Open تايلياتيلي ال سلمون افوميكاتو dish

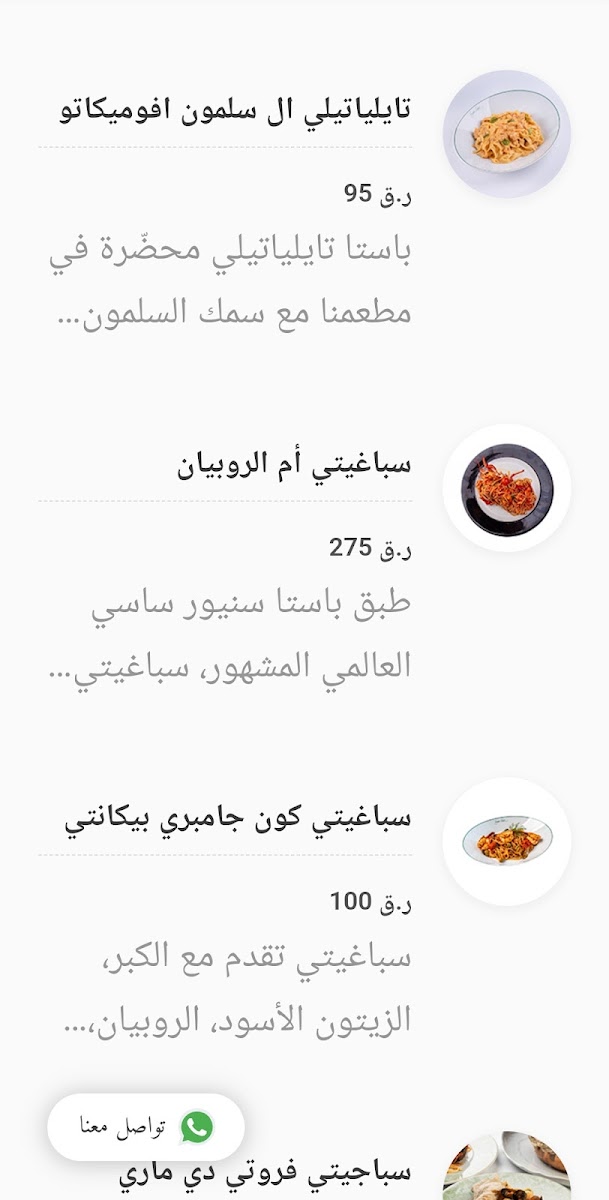point(236,109)
